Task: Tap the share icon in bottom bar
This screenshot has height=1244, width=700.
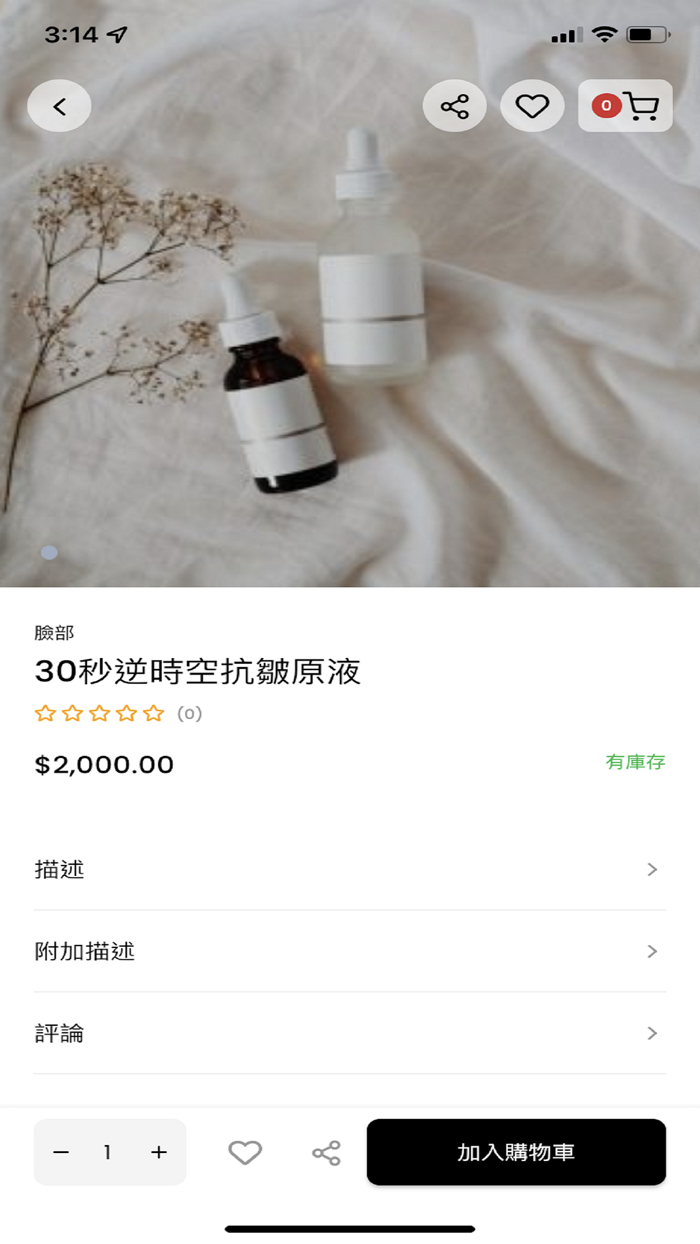Action: (x=326, y=1153)
